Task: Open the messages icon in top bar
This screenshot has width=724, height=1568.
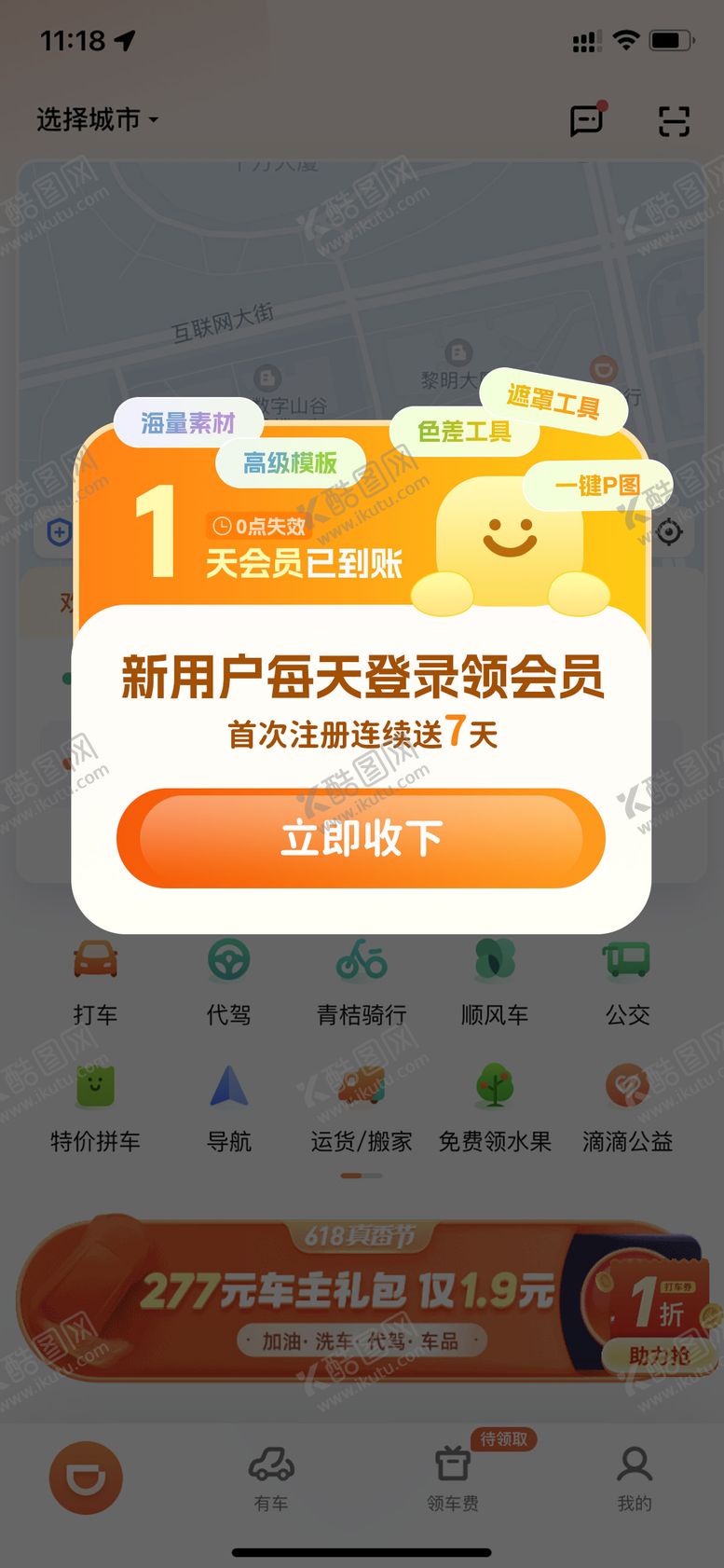Action: coord(587,121)
